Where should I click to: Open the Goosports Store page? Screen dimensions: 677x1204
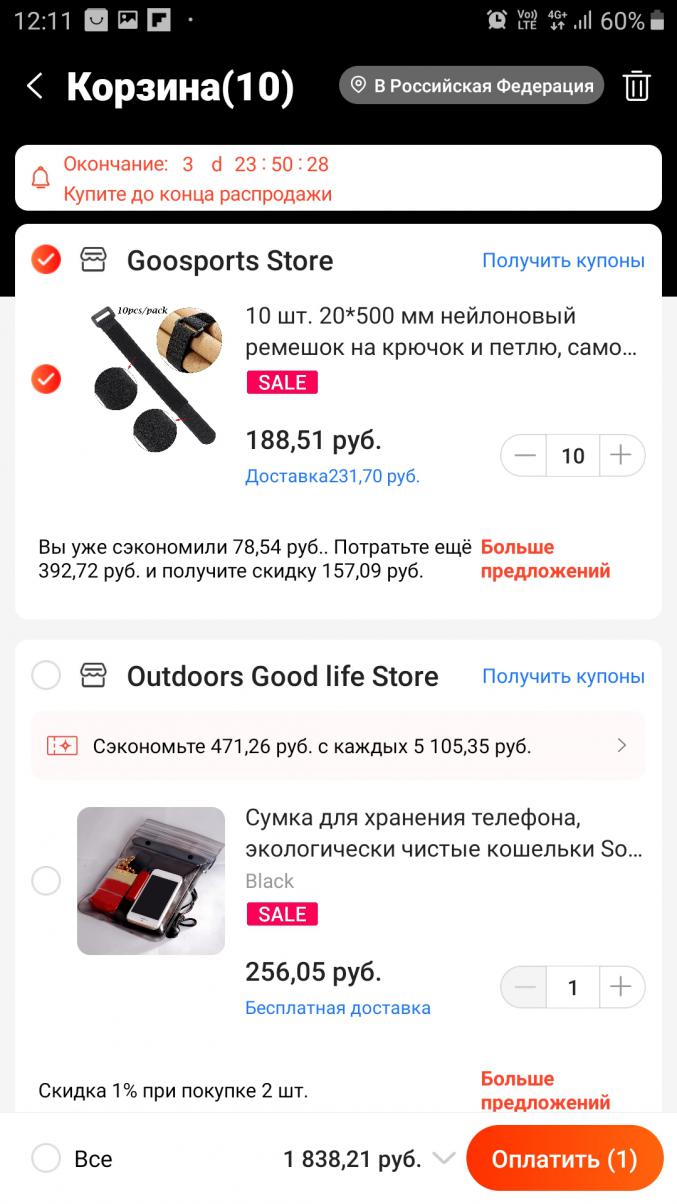pyautogui.click(x=229, y=261)
